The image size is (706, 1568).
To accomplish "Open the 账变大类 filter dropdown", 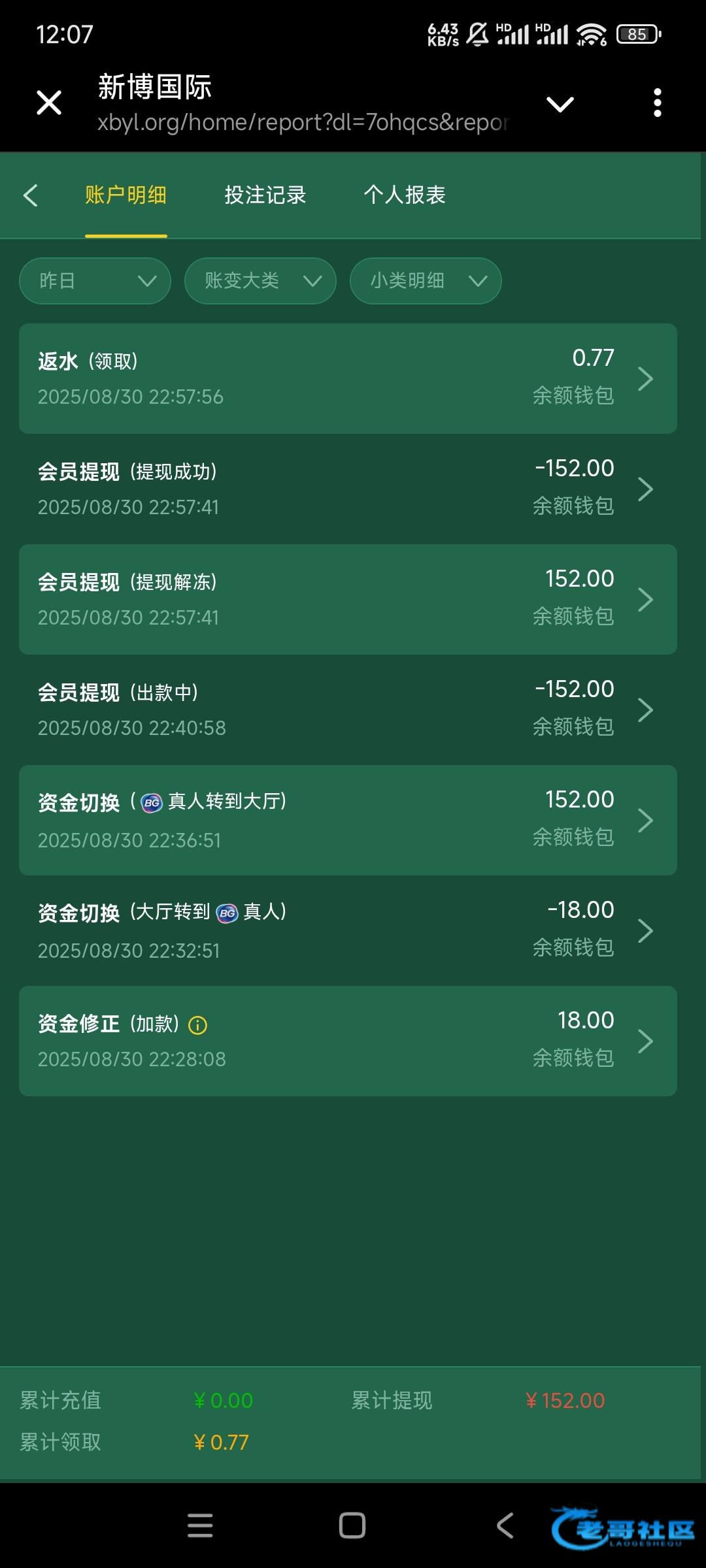I will [x=260, y=281].
